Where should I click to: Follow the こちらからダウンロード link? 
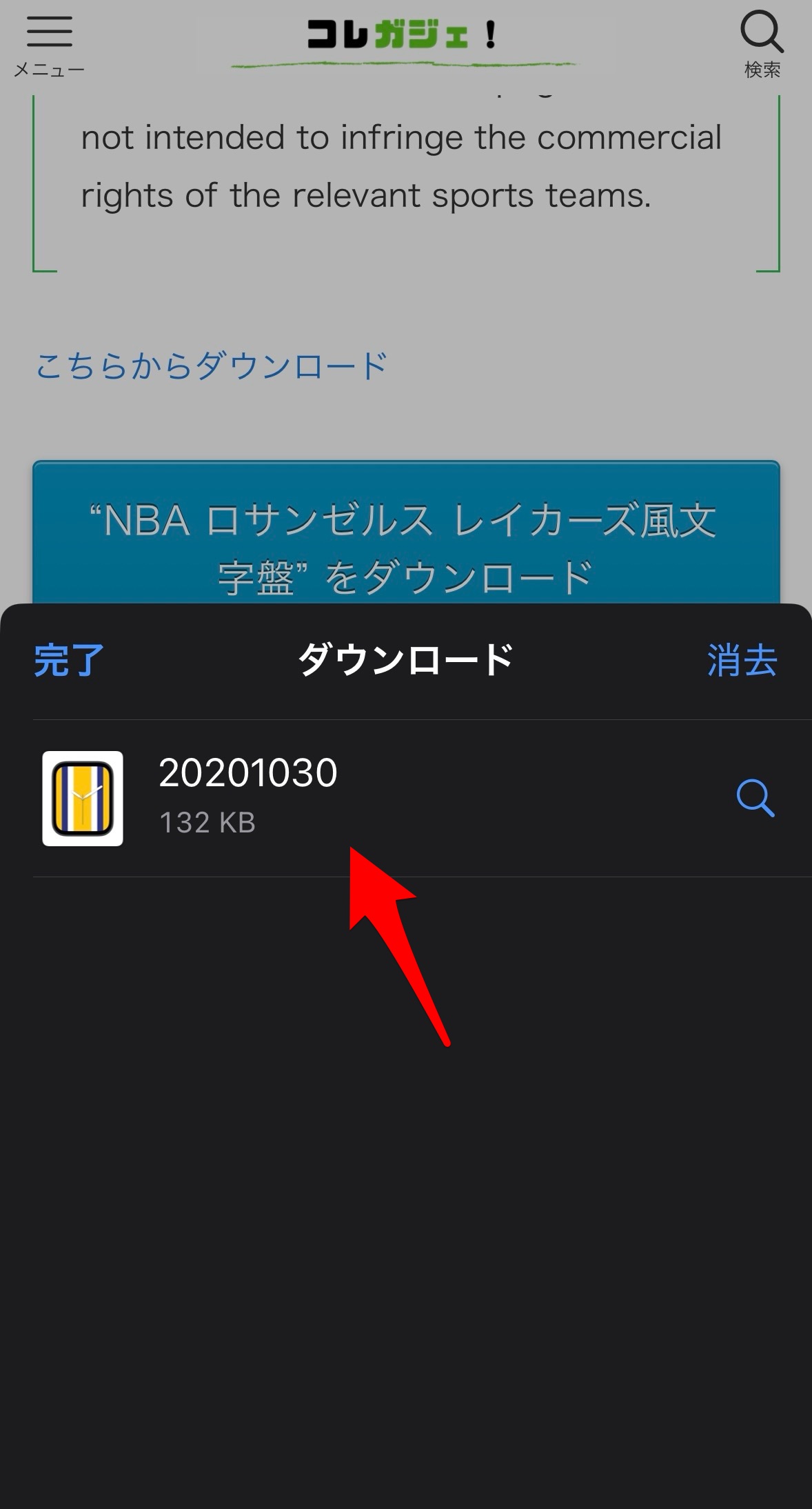pos(211,366)
